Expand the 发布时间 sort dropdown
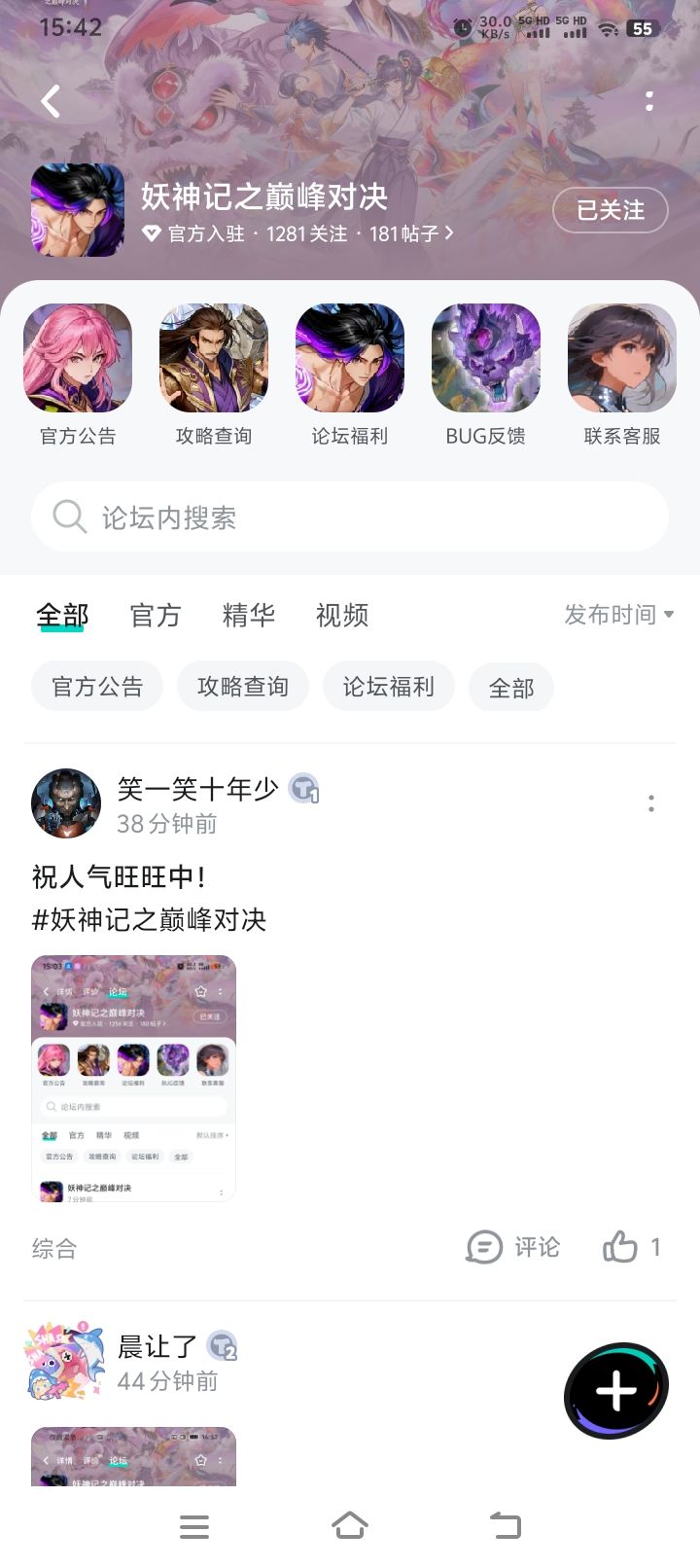The image size is (700, 1568). point(619,615)
